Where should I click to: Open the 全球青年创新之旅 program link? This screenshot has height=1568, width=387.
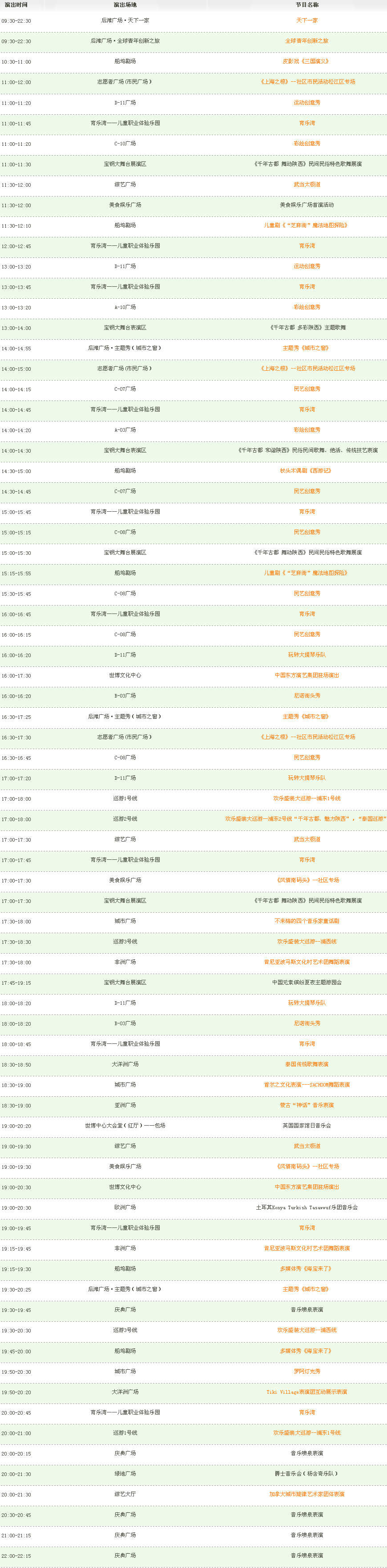pos(306,41)
